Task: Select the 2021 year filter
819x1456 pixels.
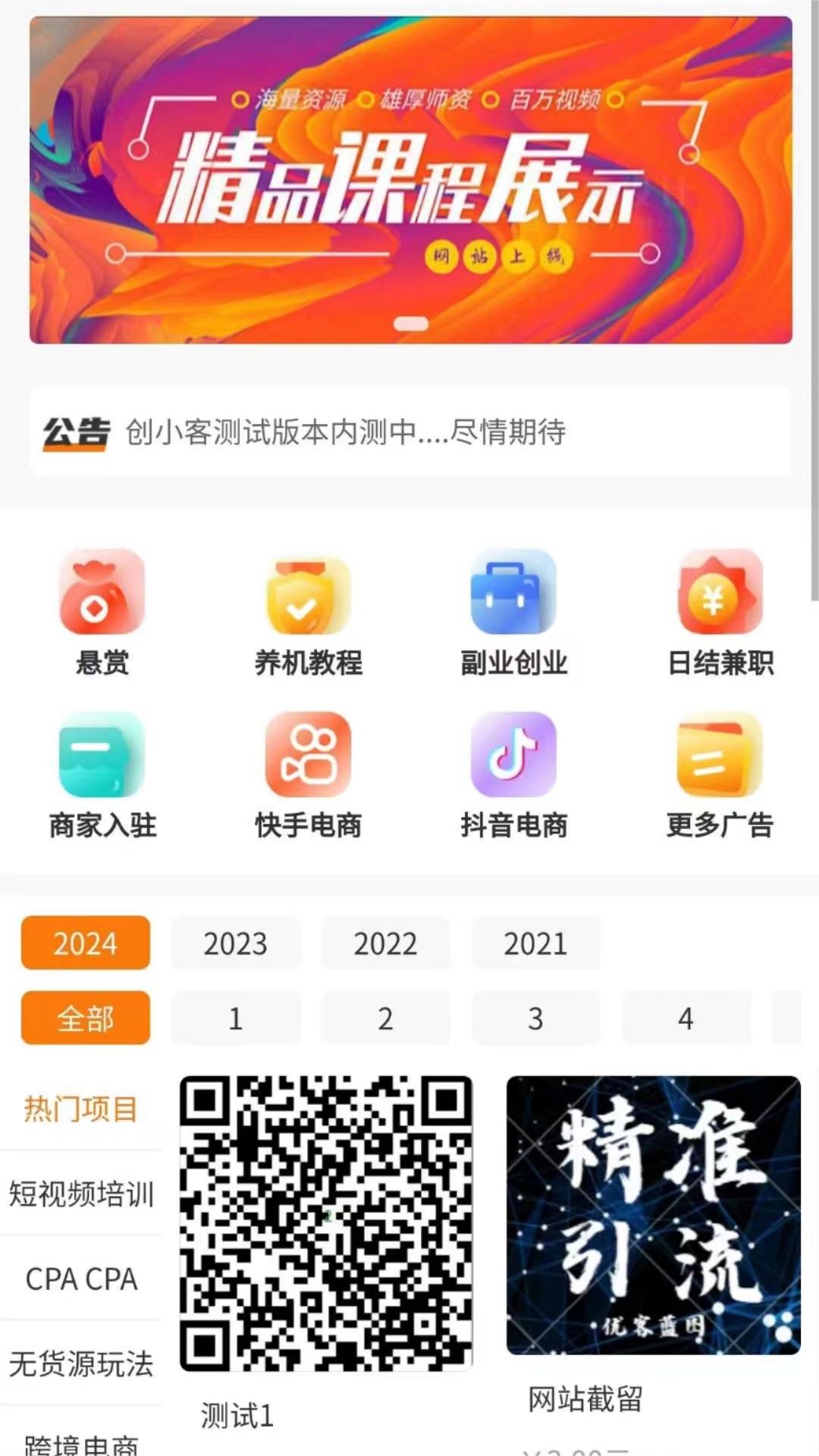Action: 535,943
